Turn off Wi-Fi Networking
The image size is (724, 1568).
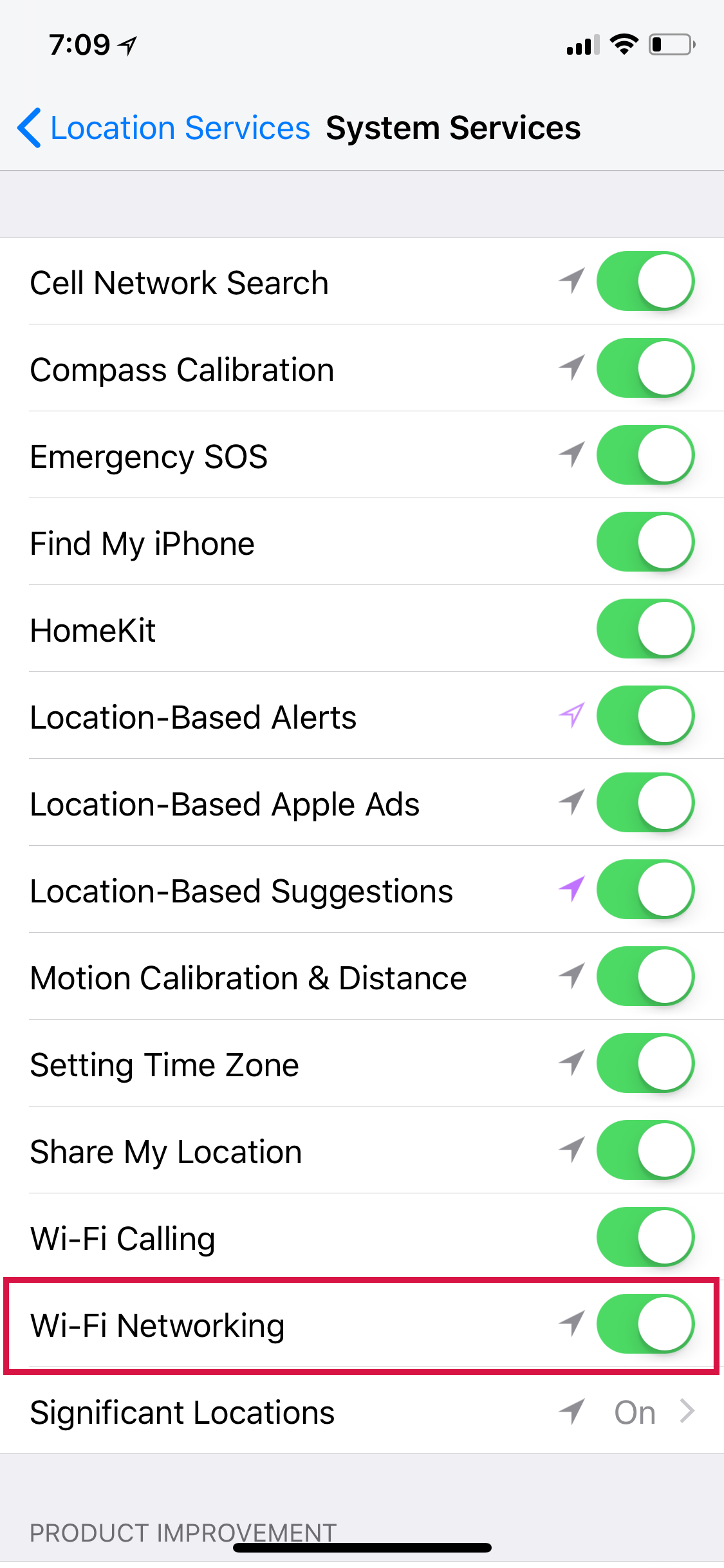coord(645,1324)
